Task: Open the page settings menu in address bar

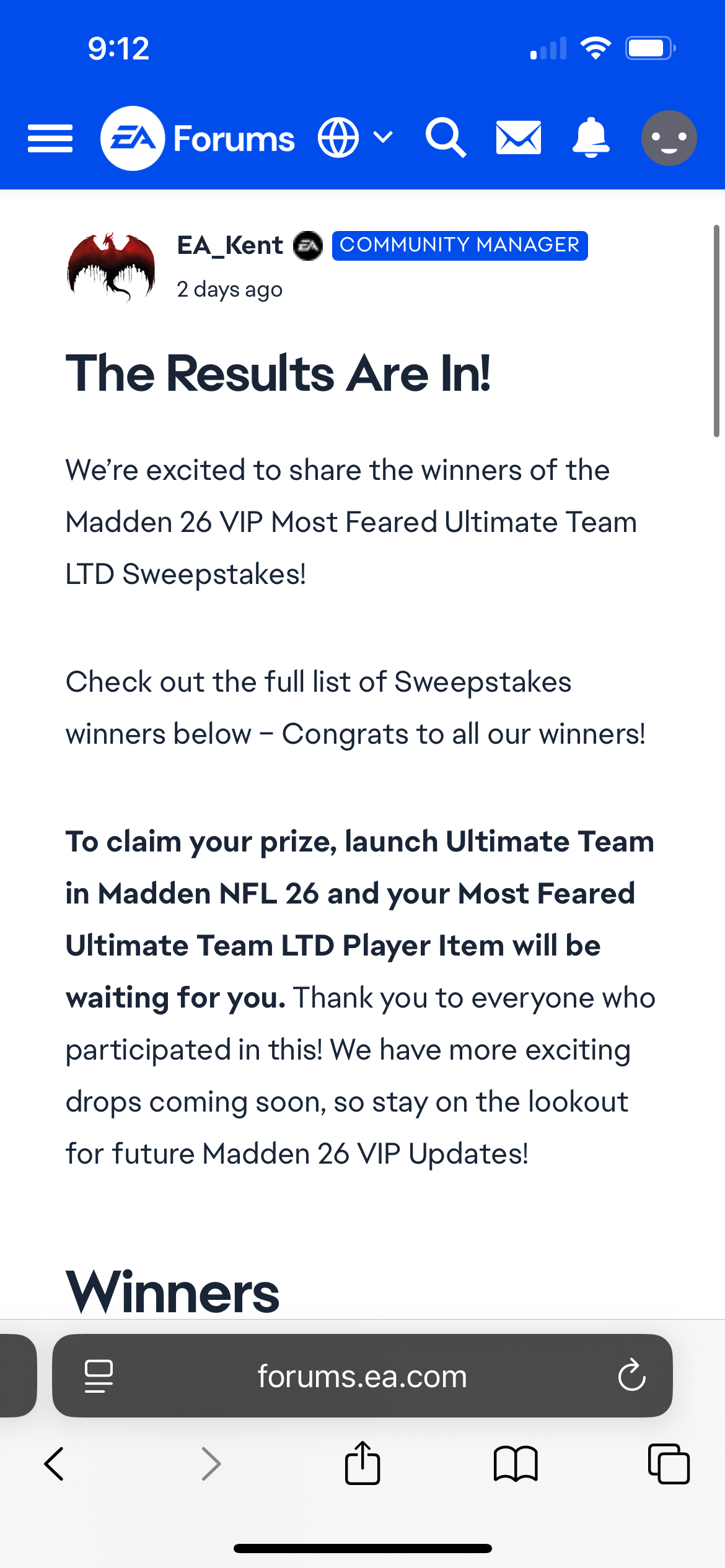Action: coord(99,1376)
